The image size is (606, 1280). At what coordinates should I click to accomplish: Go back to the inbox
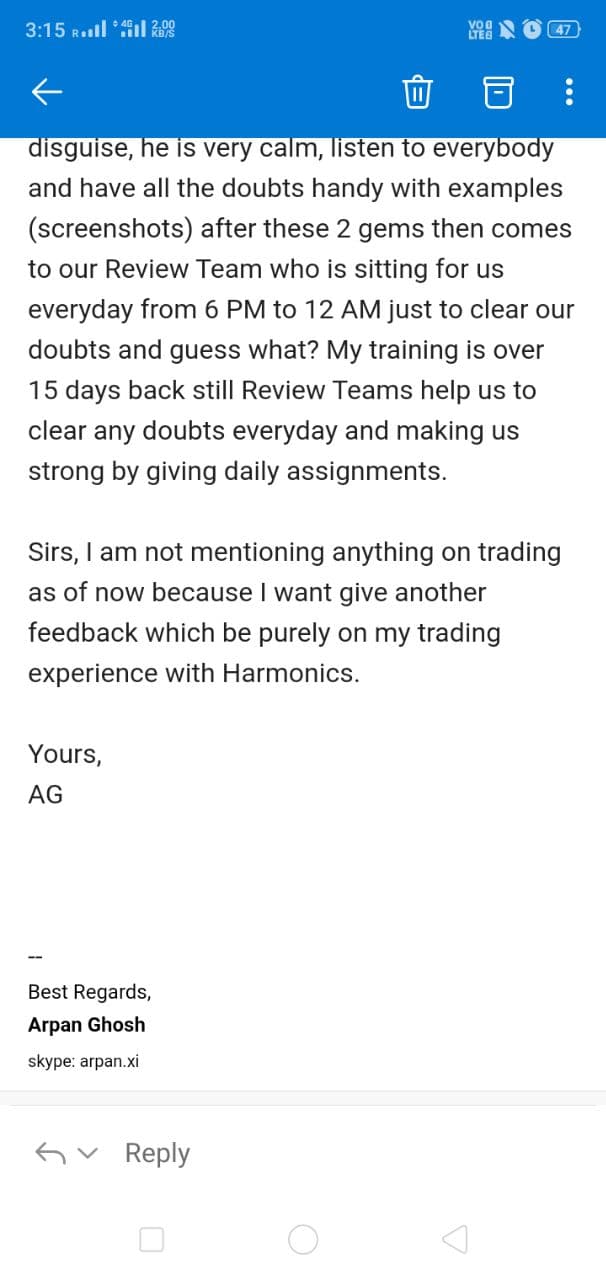(47, 93)
